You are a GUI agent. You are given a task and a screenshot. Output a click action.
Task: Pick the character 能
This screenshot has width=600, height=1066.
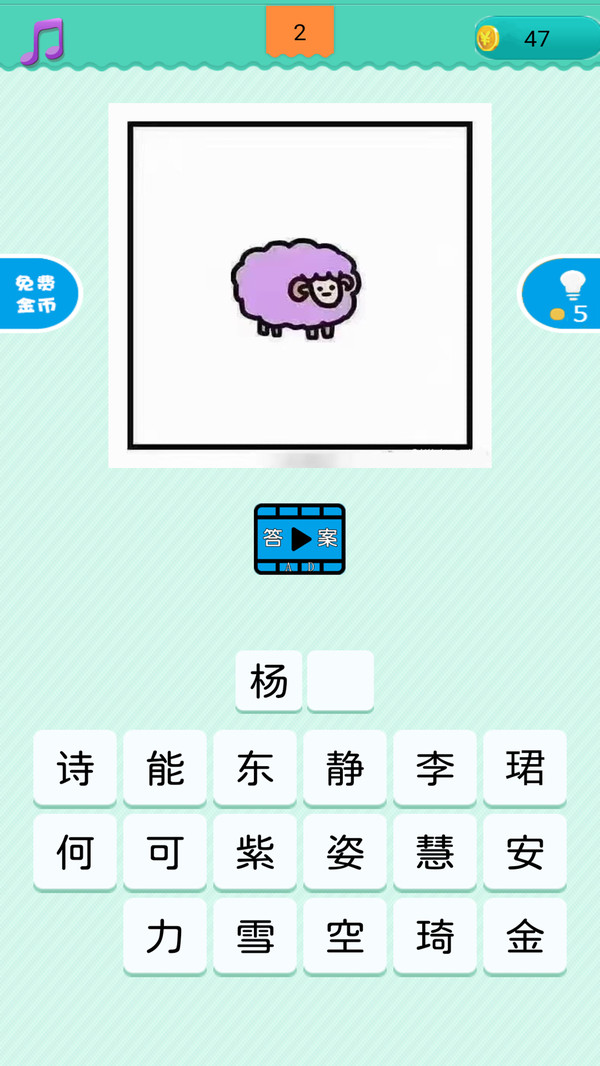[165, 768]
